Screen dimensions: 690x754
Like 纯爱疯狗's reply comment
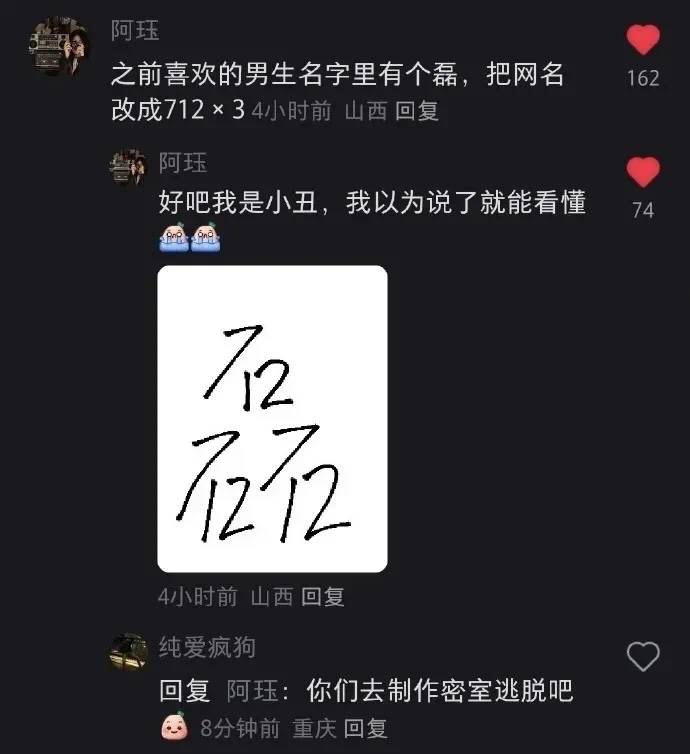click(643, 657)
